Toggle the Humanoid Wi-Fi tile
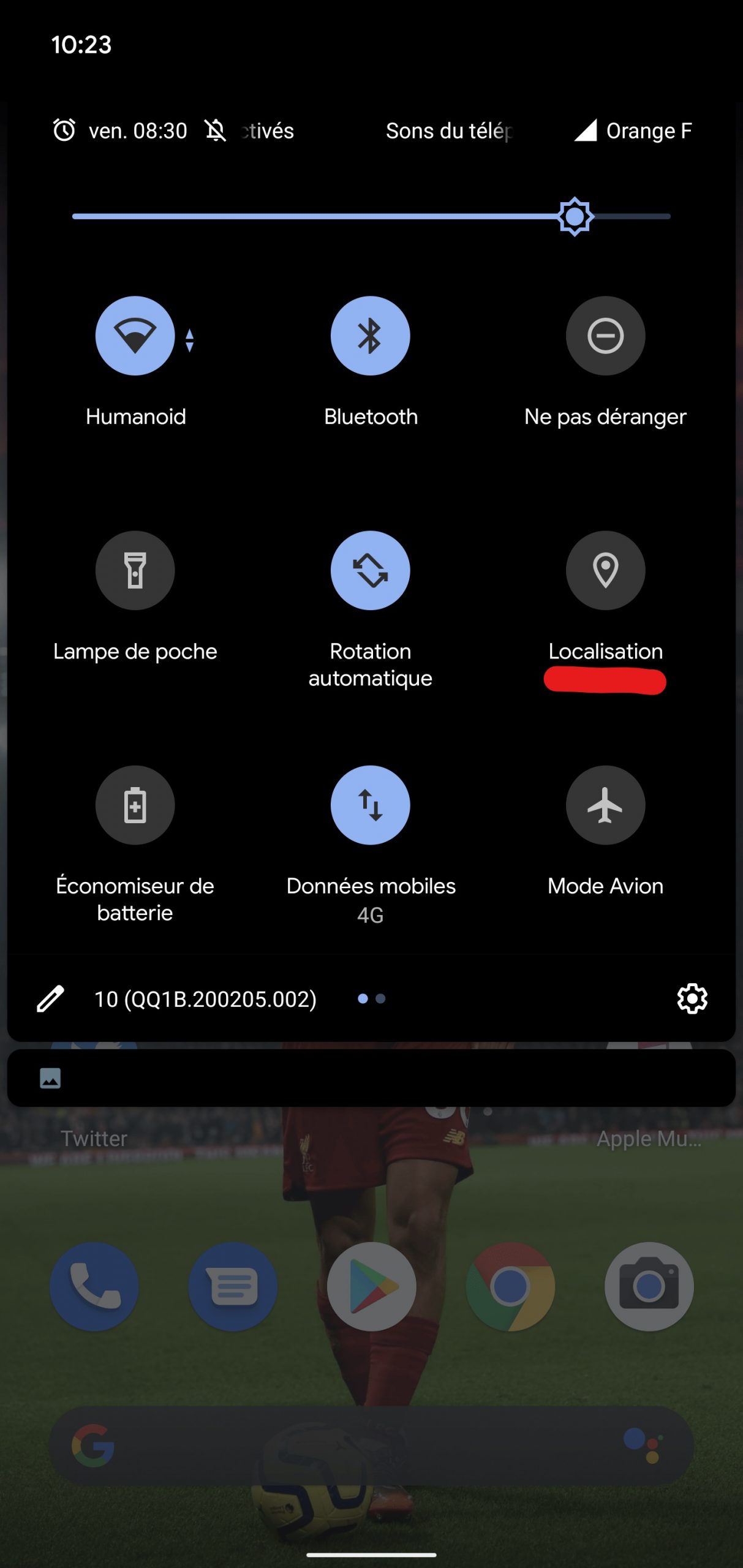Viewport: 743px width, 1568px height. (x=135, y=336)
